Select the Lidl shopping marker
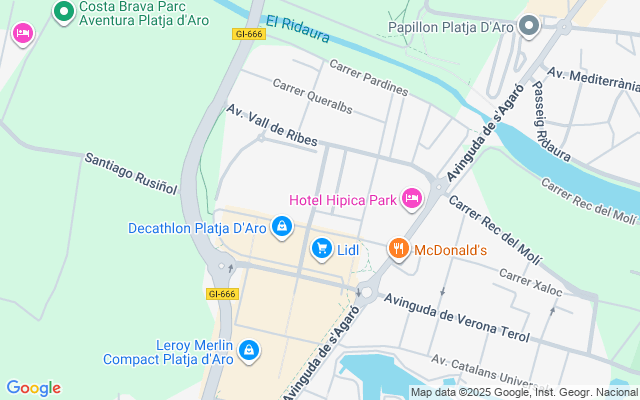The image size is (640, 400). click(x=321, y=249)
